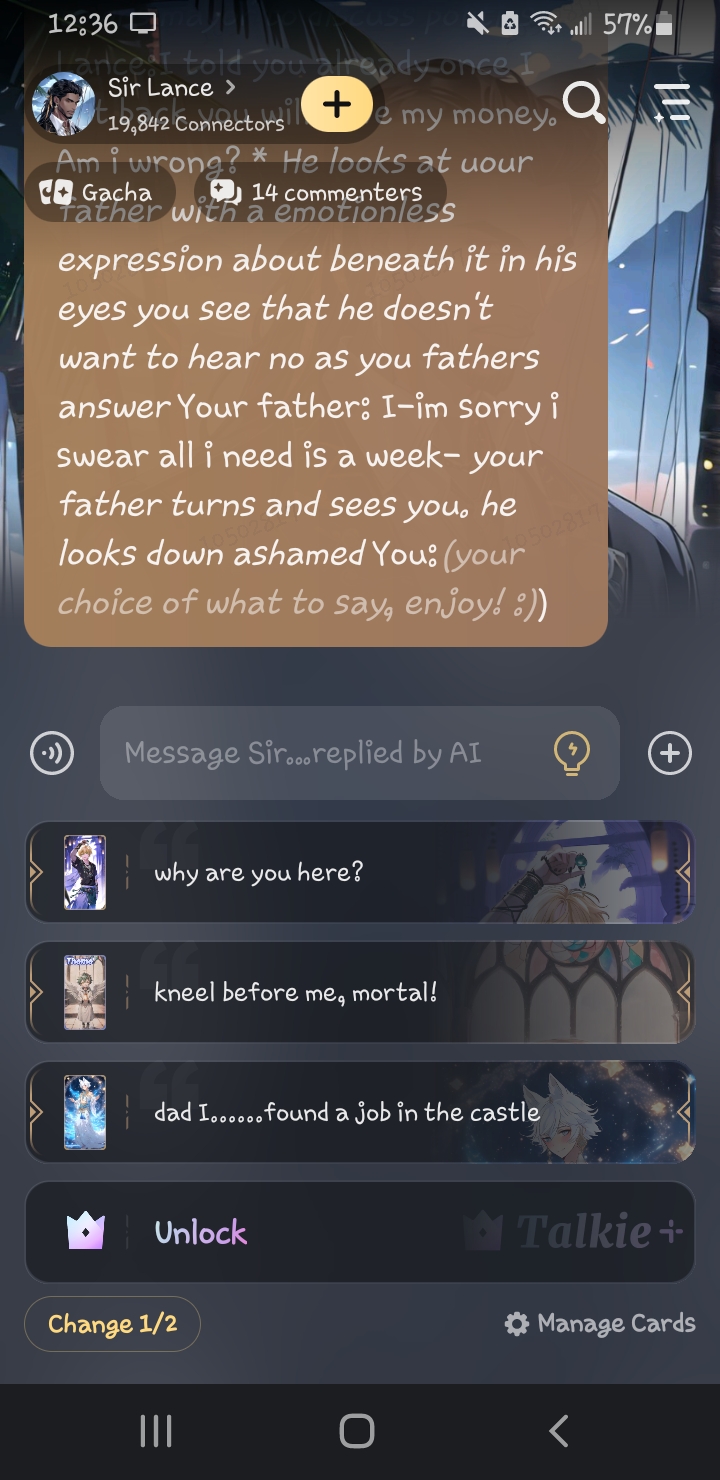Image resolution: width=720 pixels, height=1480 pixels.
Task: Open Manage Cards settings
Action: 601,1324
